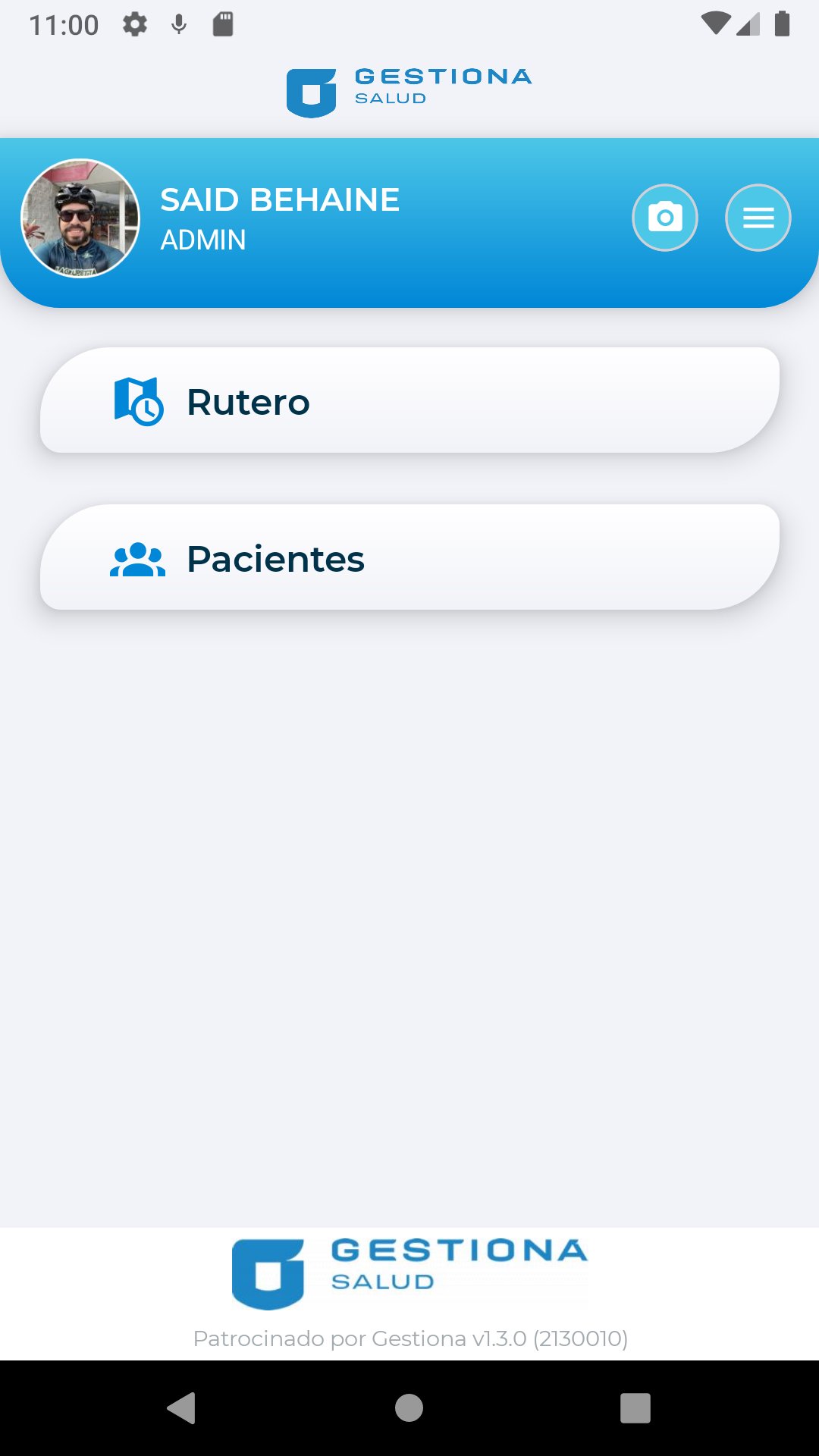Go back using the system back button
The height and width of the screenshot is (1456, 819).
(182, 1408)
